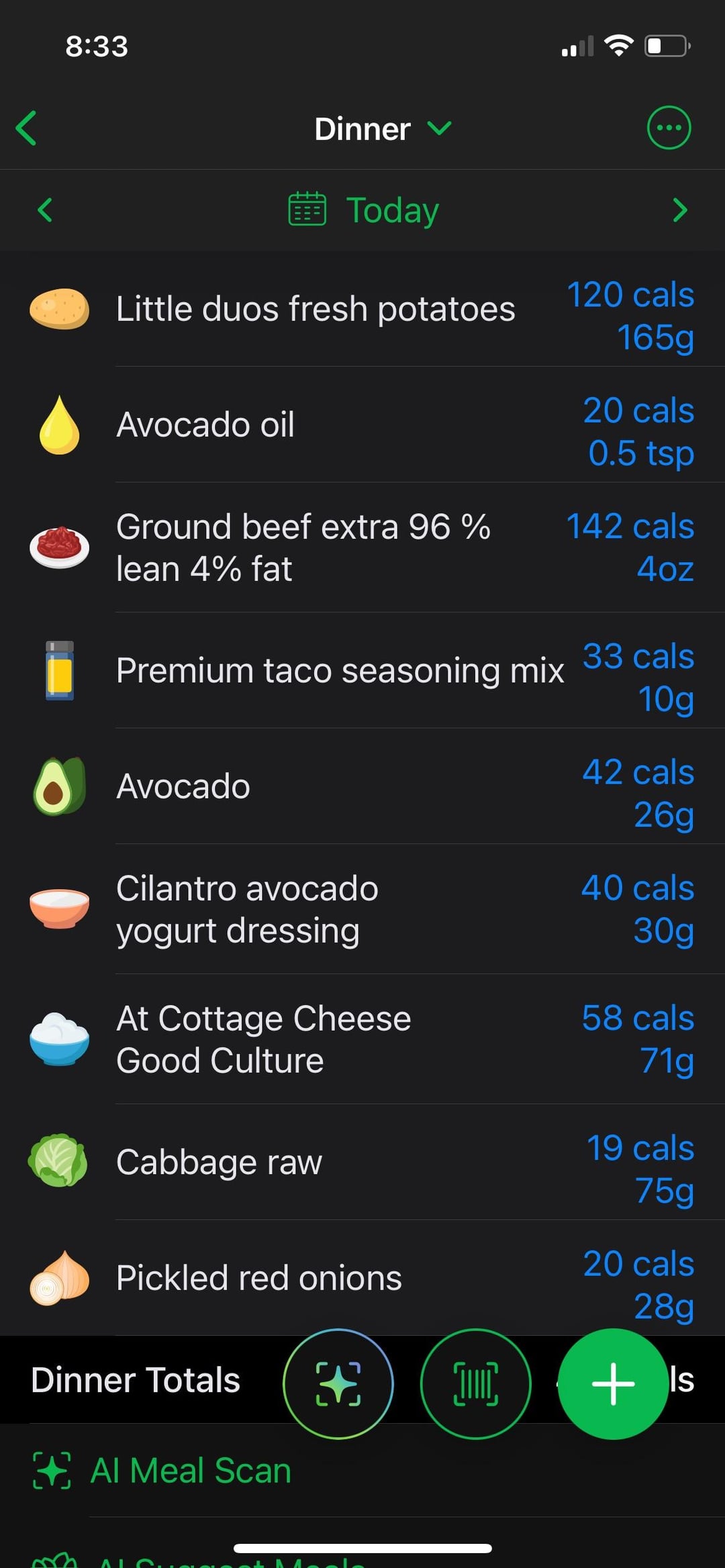
Task: Open the Today date picker
Action: coord(363,210)
